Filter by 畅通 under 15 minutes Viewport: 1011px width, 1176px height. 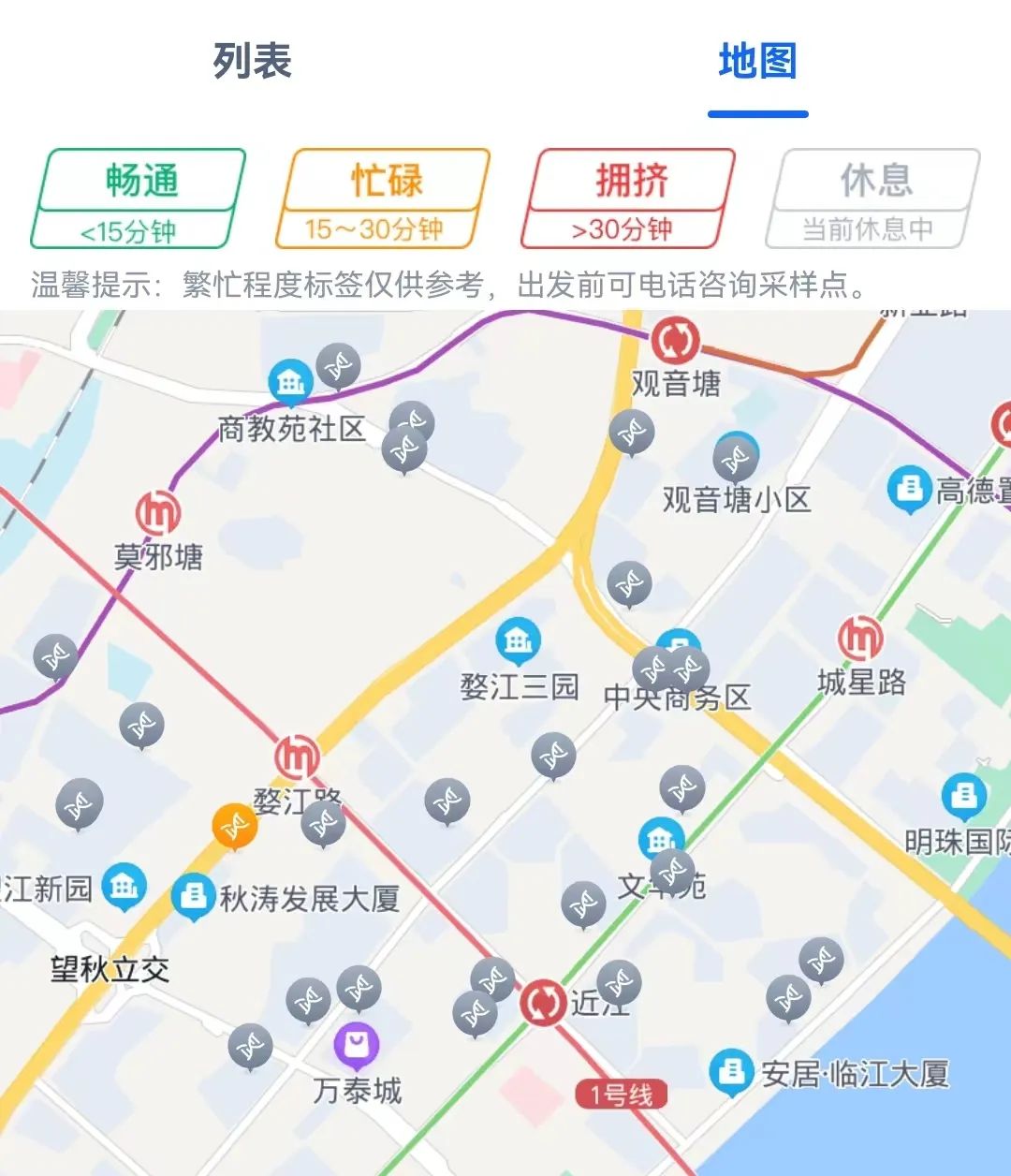tap(139, 198)
